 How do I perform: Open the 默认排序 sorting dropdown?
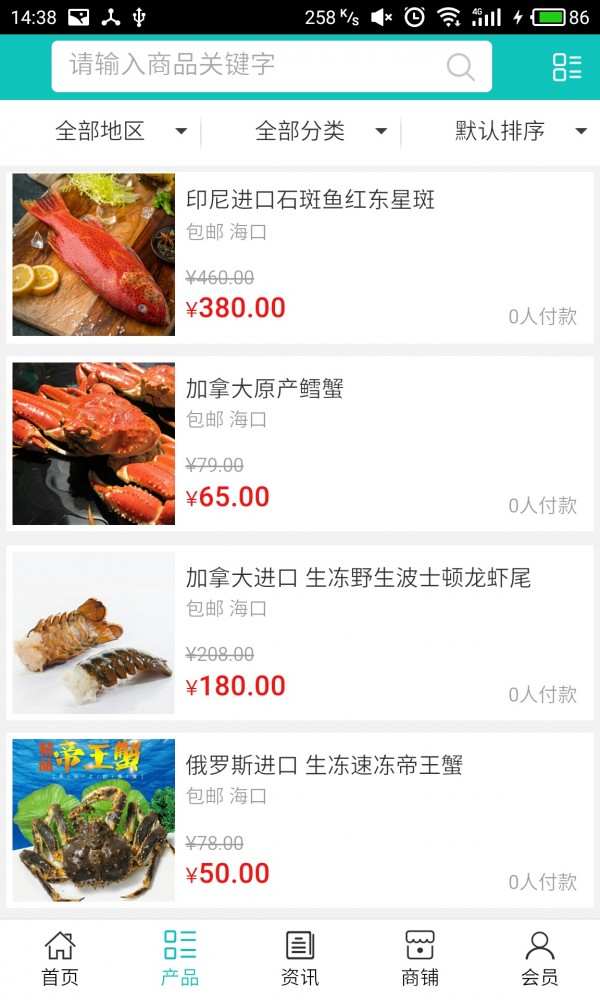tap(520, 131)
